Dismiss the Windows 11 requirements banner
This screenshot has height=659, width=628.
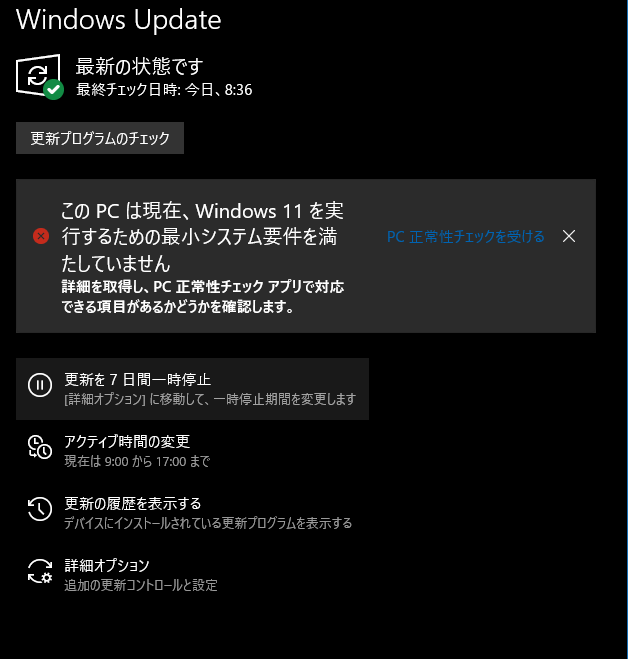(x=569, y=237)
